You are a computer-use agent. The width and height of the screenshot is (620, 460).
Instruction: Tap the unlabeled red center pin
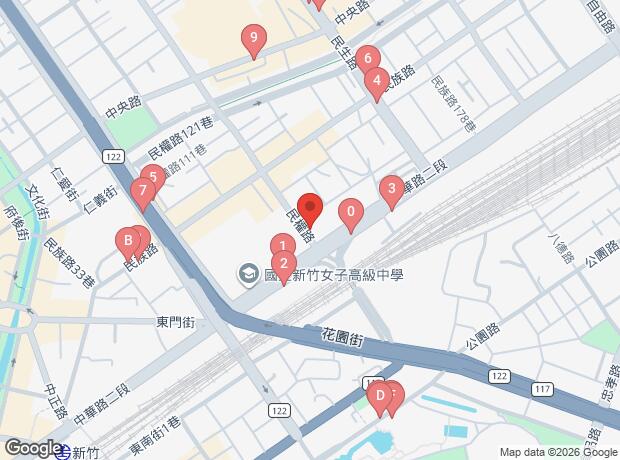tap(311, 208)
